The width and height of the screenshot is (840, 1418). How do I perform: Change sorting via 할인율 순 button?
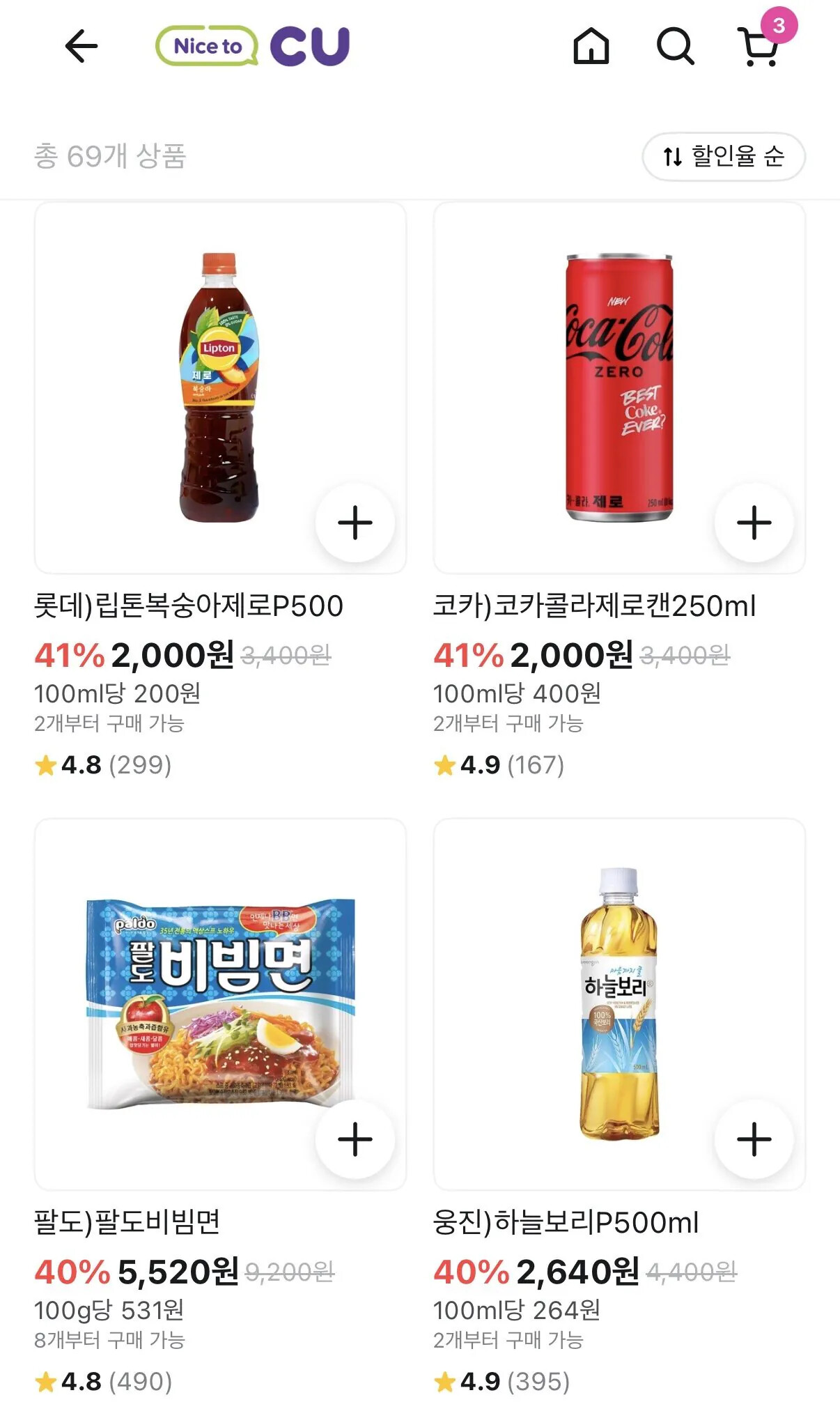click(x=723, y=157)
